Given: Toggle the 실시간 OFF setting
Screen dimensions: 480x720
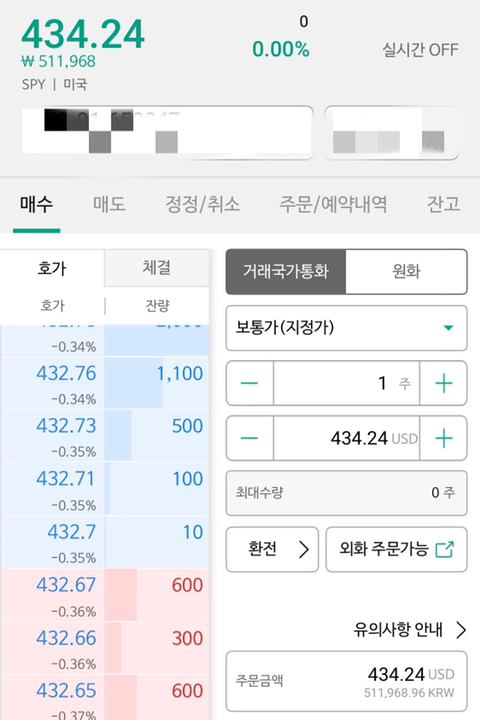Looking at the screenshot, I should click(420, 50).
